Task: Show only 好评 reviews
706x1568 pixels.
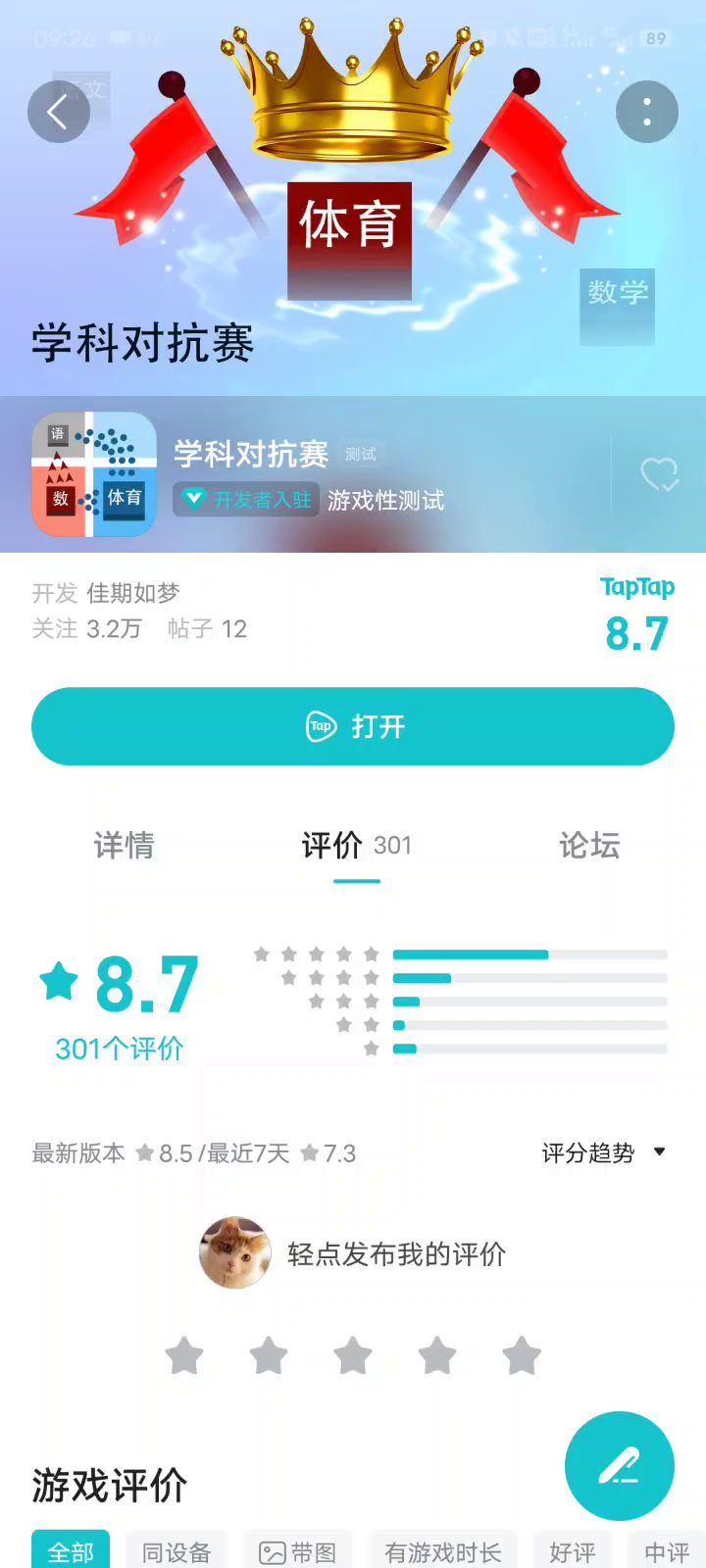Action: [573, 1551]
